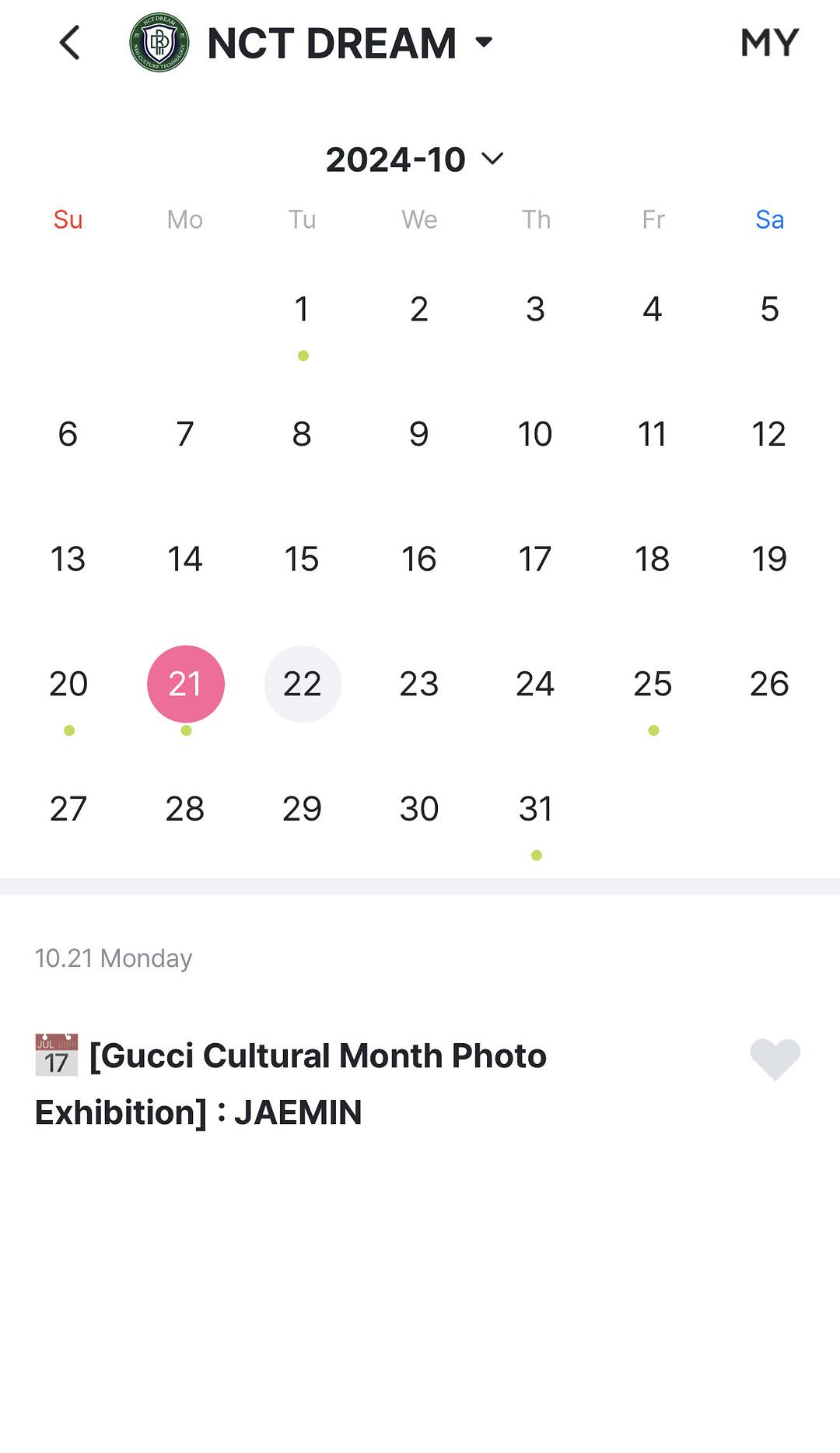The width and height of the screenshot is (840, 1453).
Task: Select October 25 on the calendar
Action: coord(653,684)
